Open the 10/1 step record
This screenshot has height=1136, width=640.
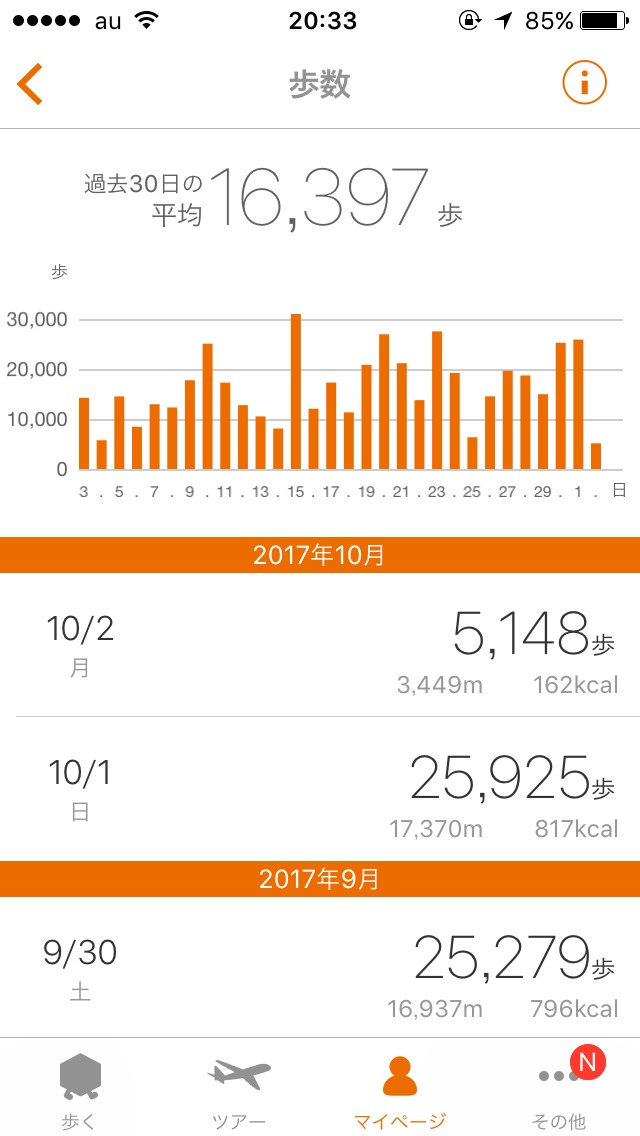tap(320, 789)
